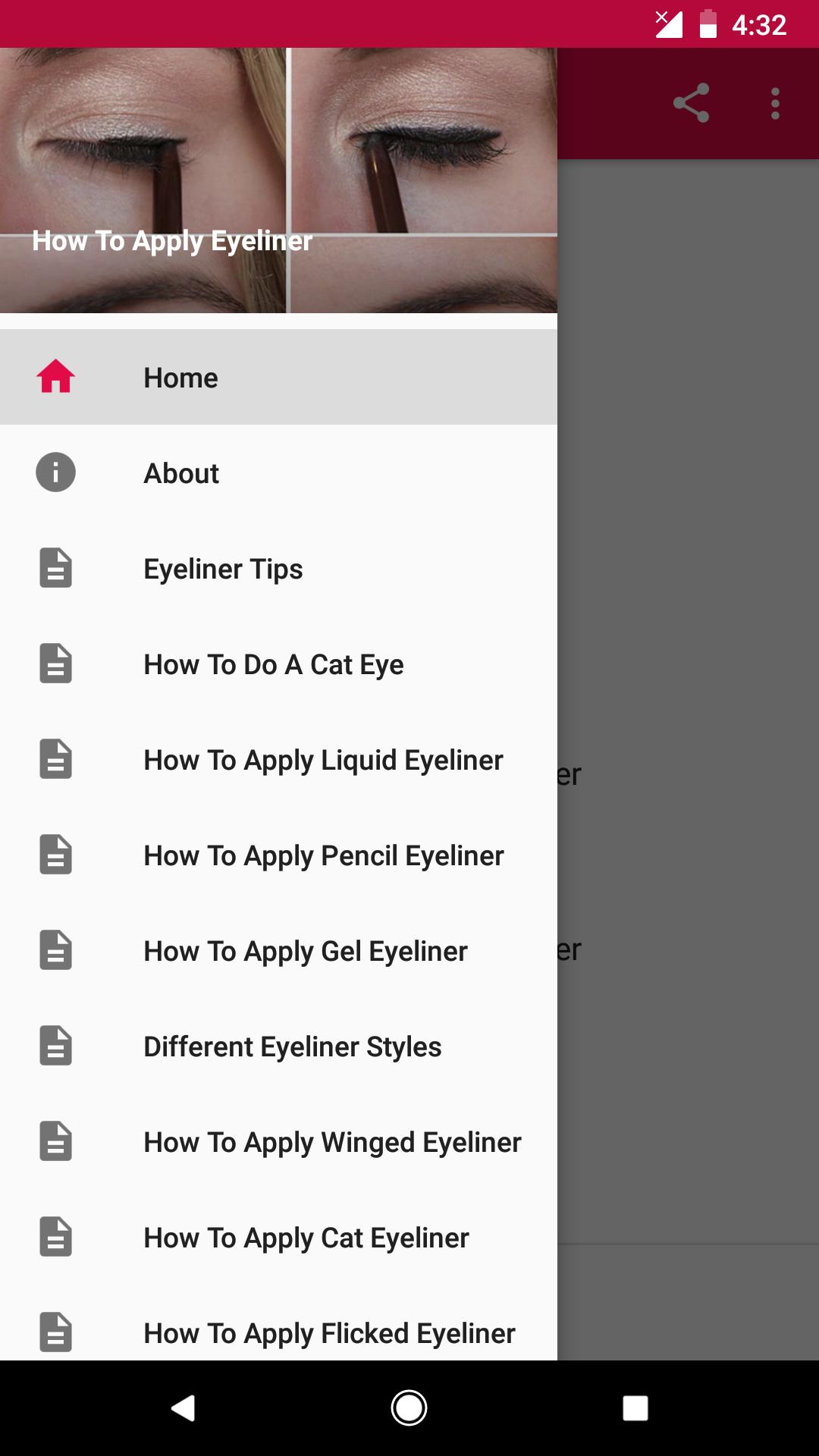Tap the document icon beside How To Do A Cat Eye

[x=55, y=664]
